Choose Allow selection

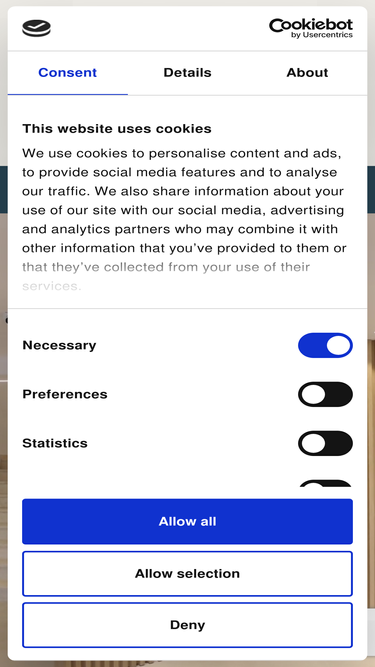coord(188,573)
